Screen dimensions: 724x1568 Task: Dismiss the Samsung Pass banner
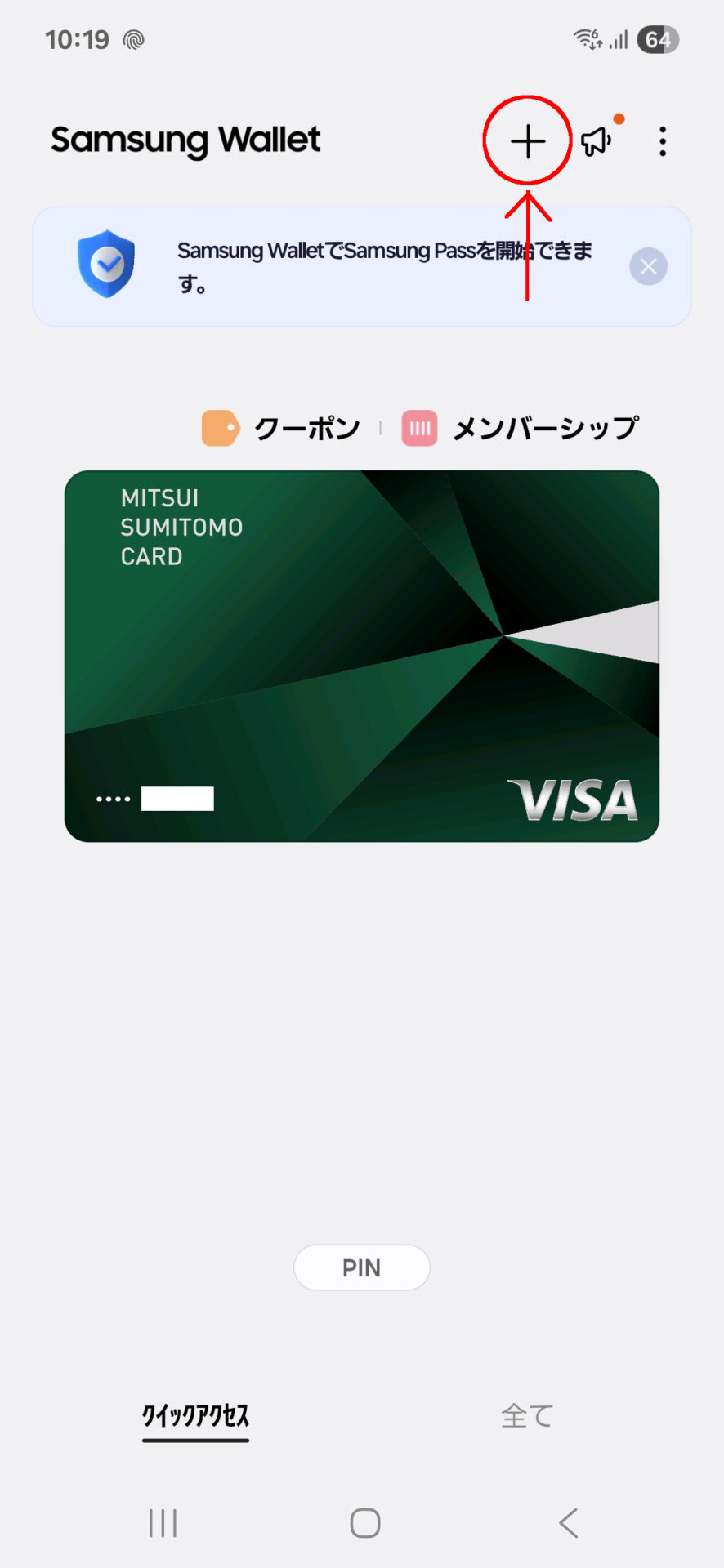[648, 266]
